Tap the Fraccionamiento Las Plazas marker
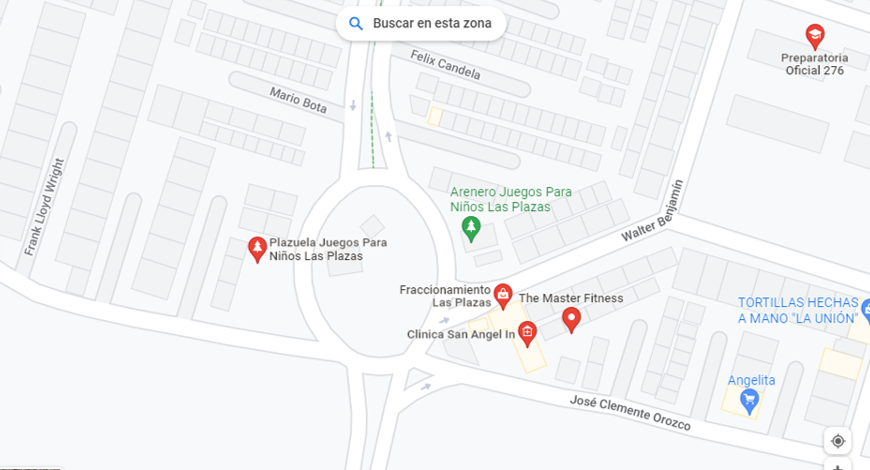The width and height of the screenshot is (870, 470). tap(503, 295)
